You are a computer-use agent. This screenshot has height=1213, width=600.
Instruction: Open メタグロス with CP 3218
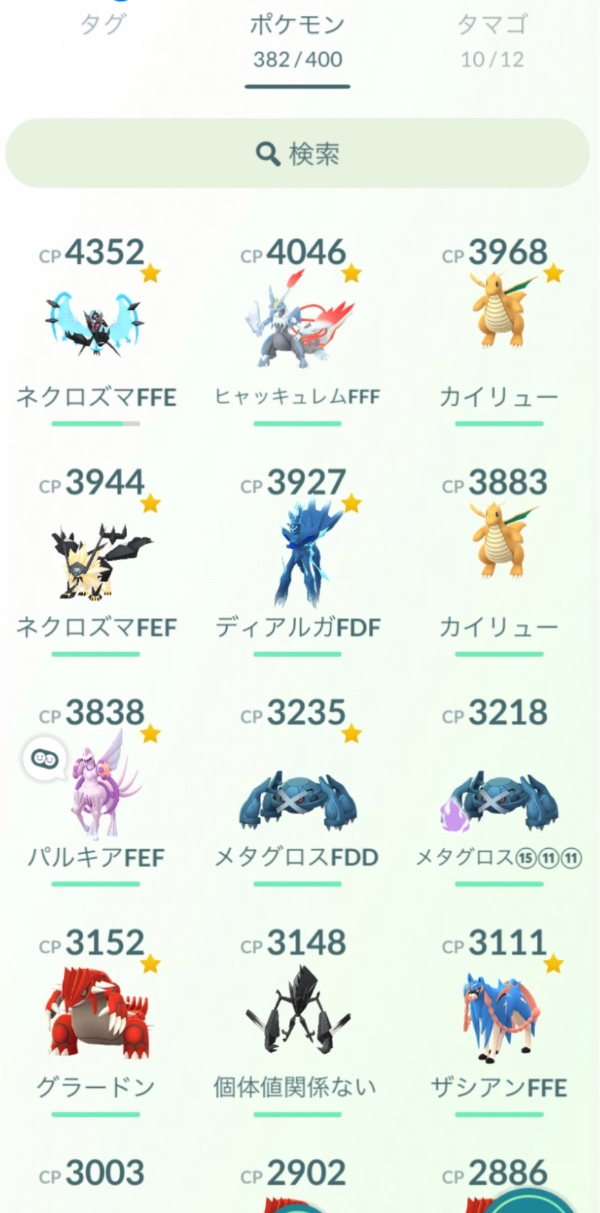tap(499, 797)
